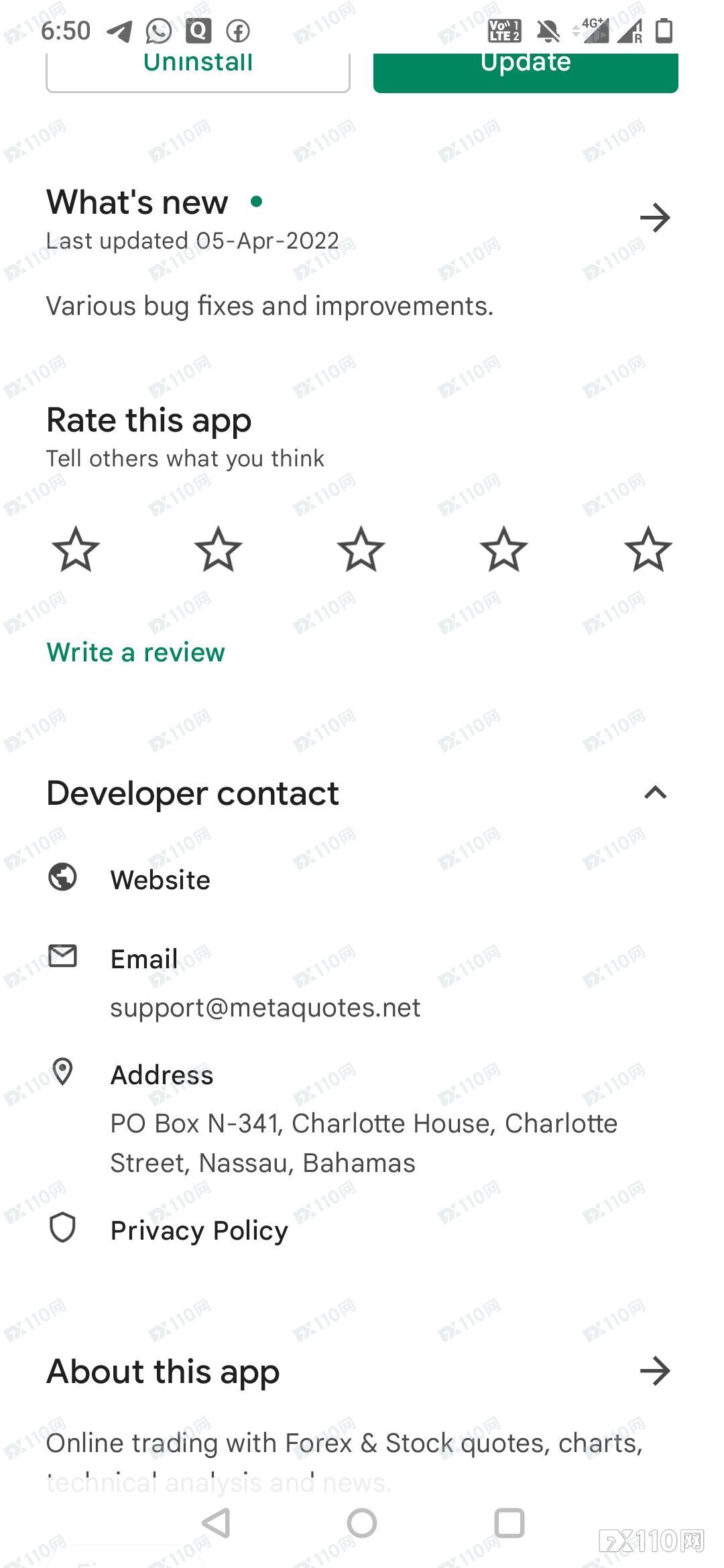The height and width of the screenshot is (1568, 724).
Task: Rate the app one star
Action: point(76,549)
